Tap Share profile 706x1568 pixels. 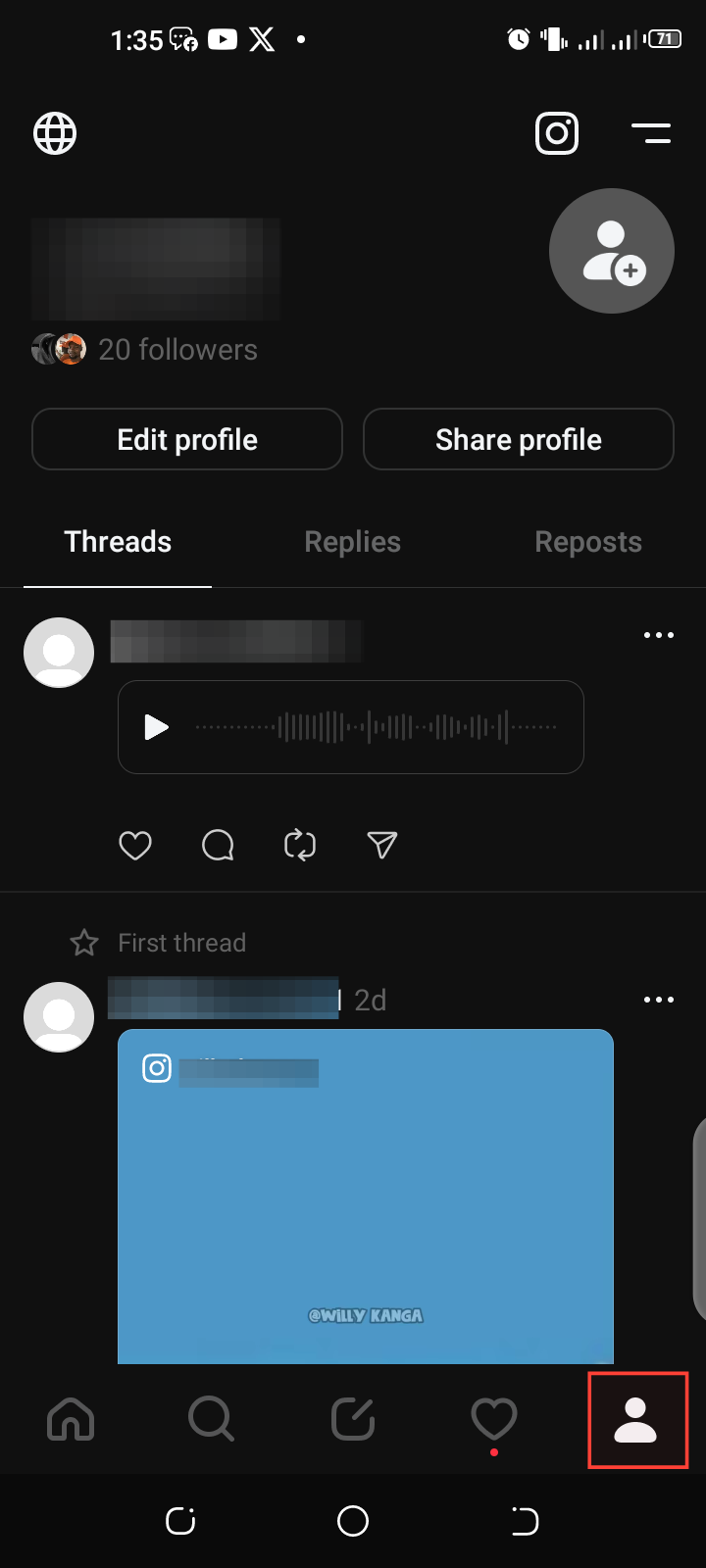519,439
